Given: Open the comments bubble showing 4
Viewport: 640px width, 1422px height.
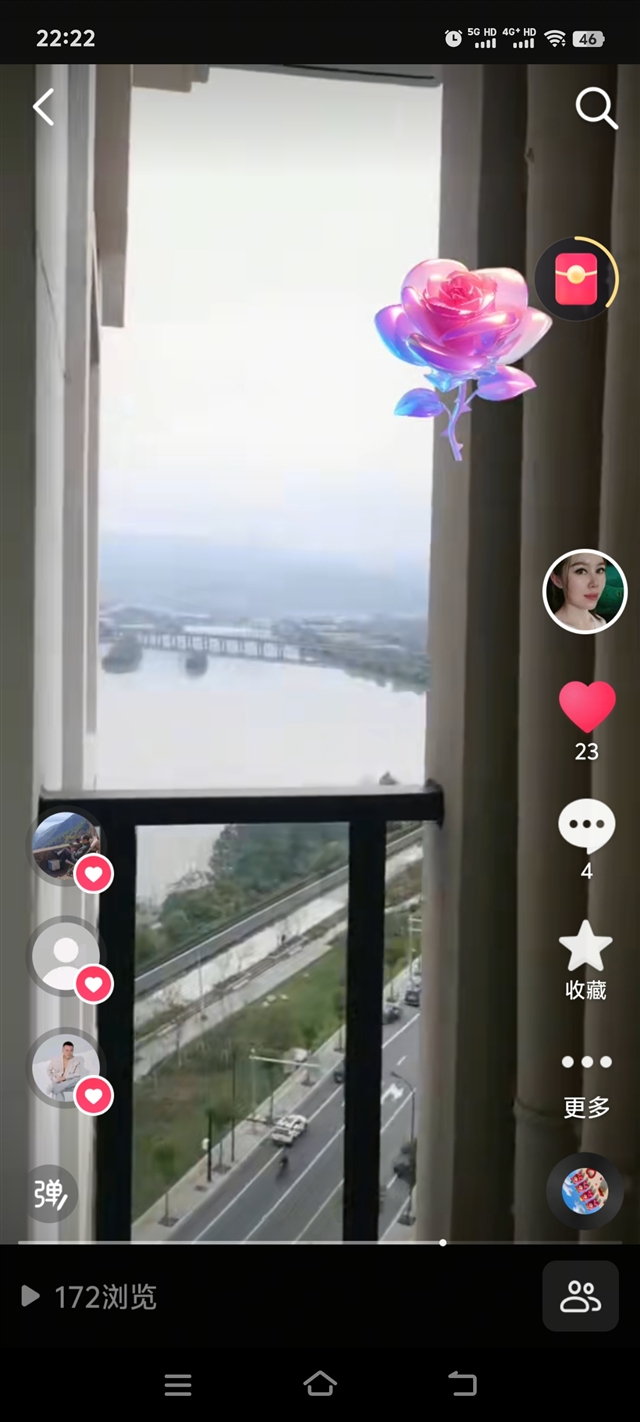Looking at the screenshot, I should click(x=586, y=828).
